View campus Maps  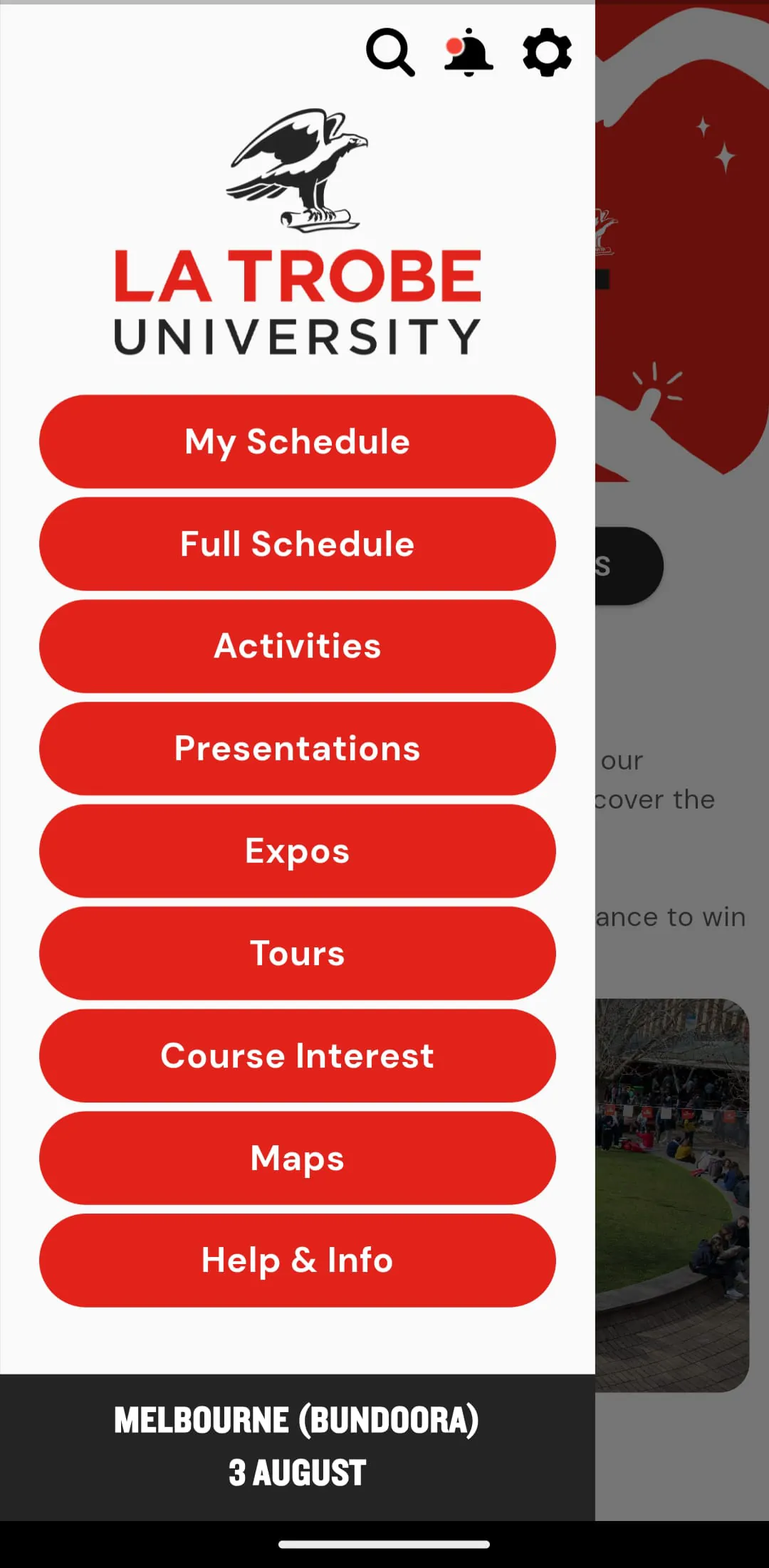297,1158
